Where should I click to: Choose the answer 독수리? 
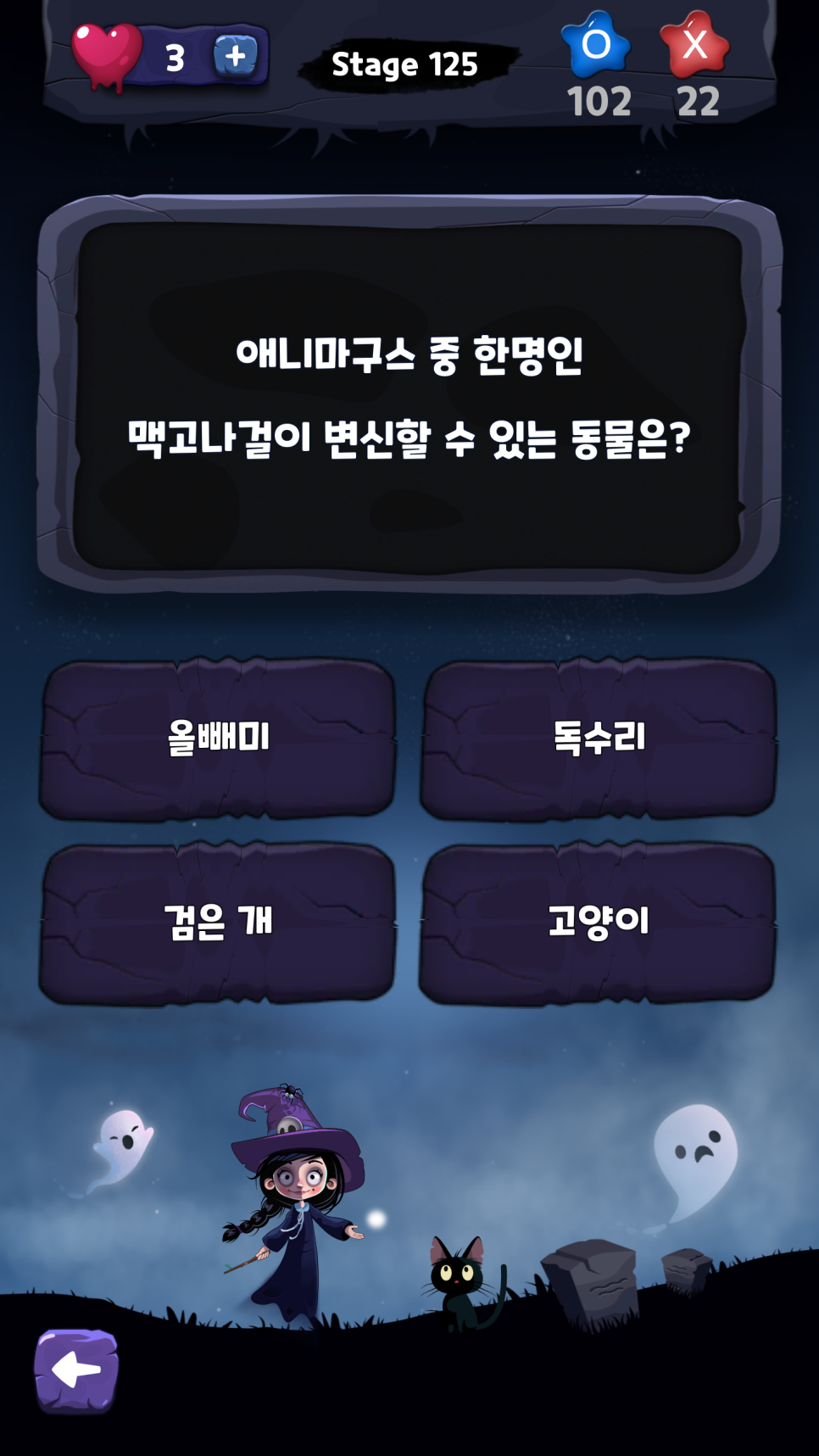pyautogui.click(x=599, y=738)
